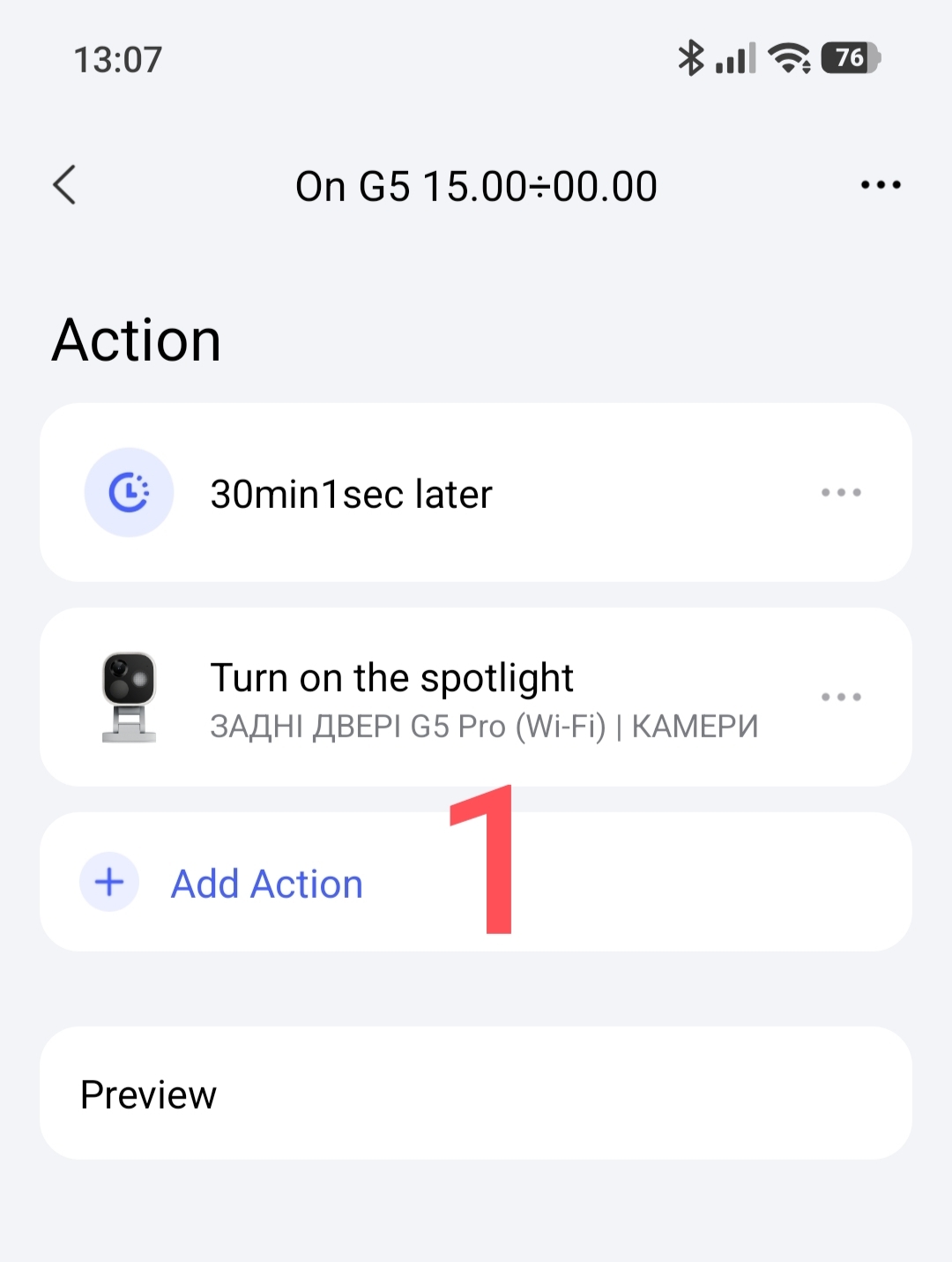Open options for the 30min1sec later action
The width and height of the screenshot is (952, 1262).
(841, 492)
